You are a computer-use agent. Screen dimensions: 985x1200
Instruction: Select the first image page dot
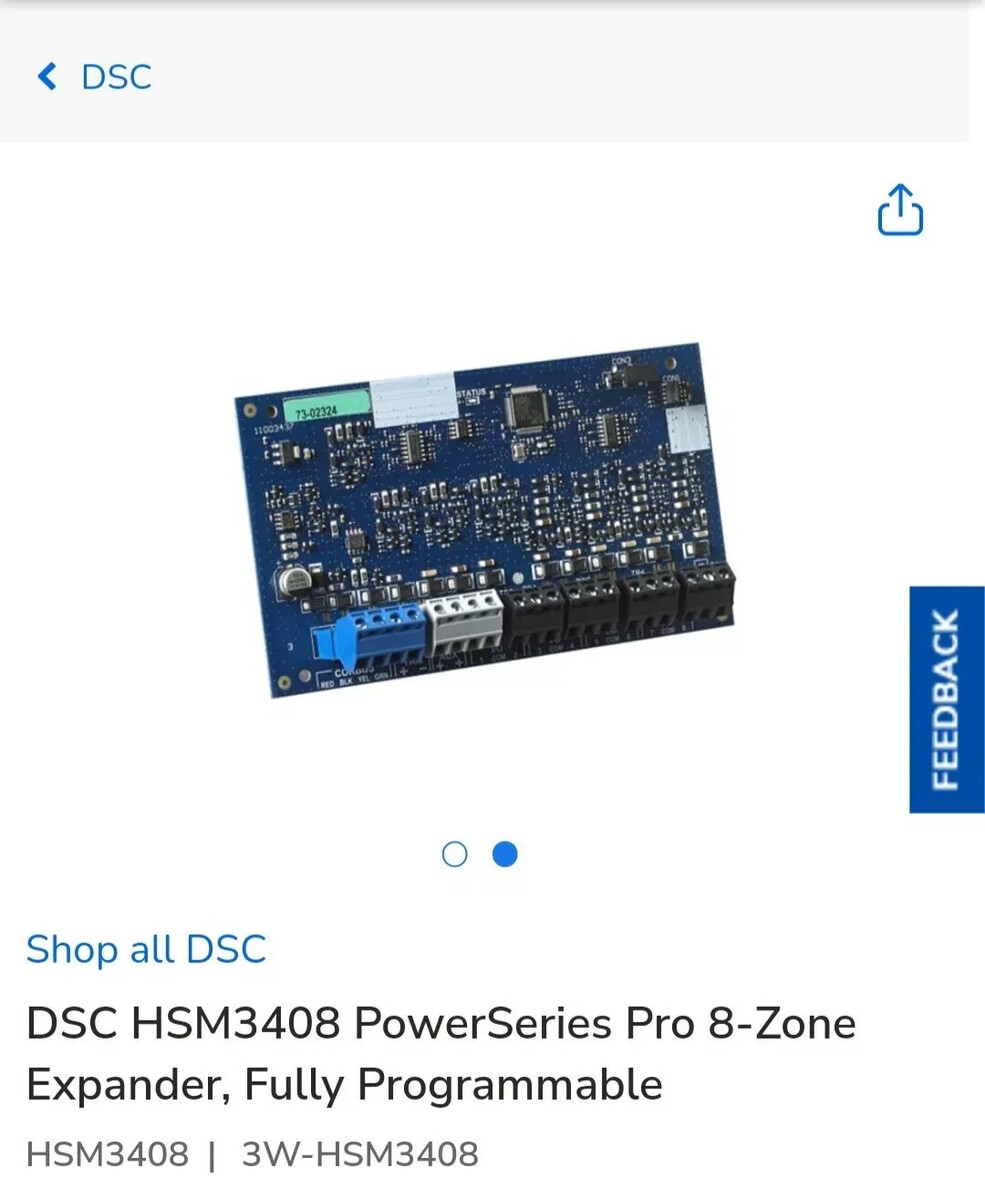pos(454,854)
